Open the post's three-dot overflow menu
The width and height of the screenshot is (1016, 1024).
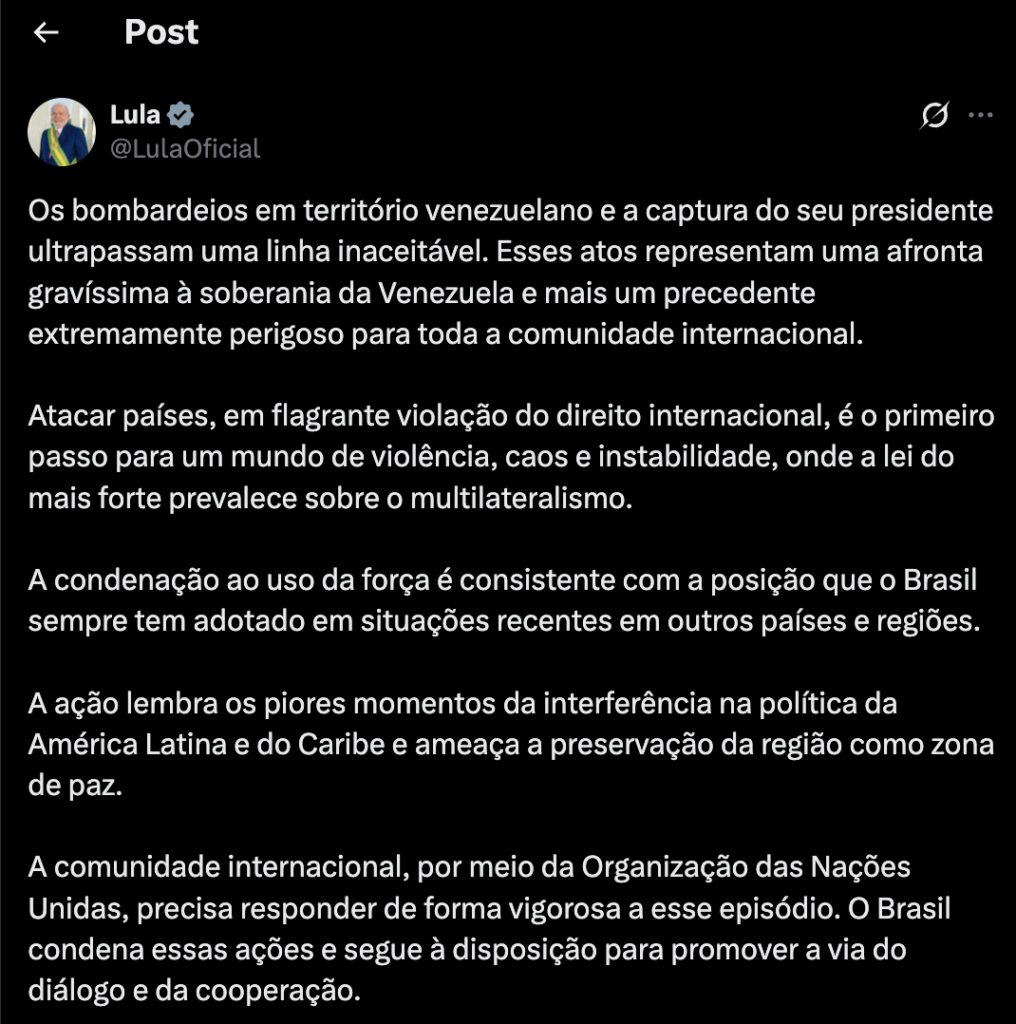tap(981, 115)
